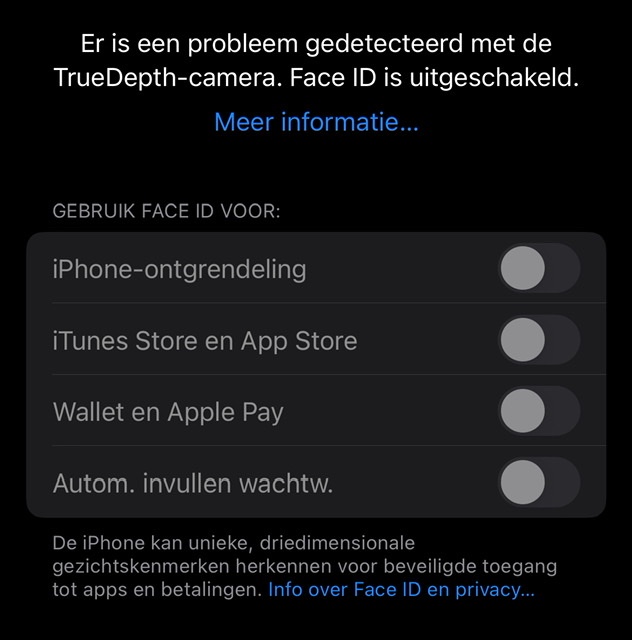
Task: Open the Meer informatie link
Action: (316, 123)
